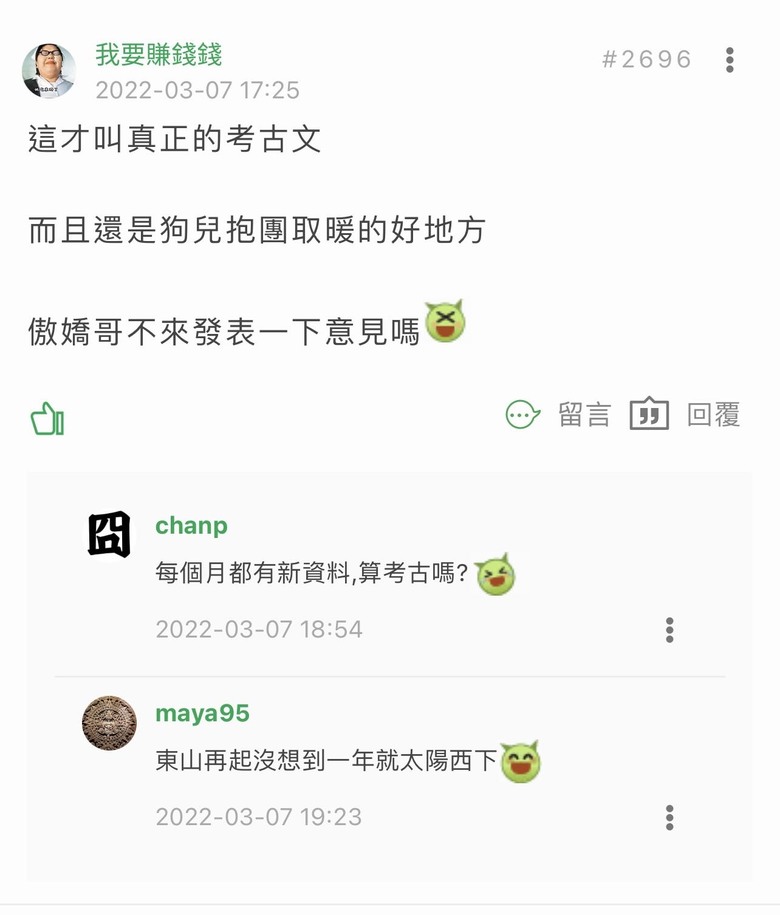Open overflow menu for post #2696
This screenshot has height=915, width=780.
(730, 60)
